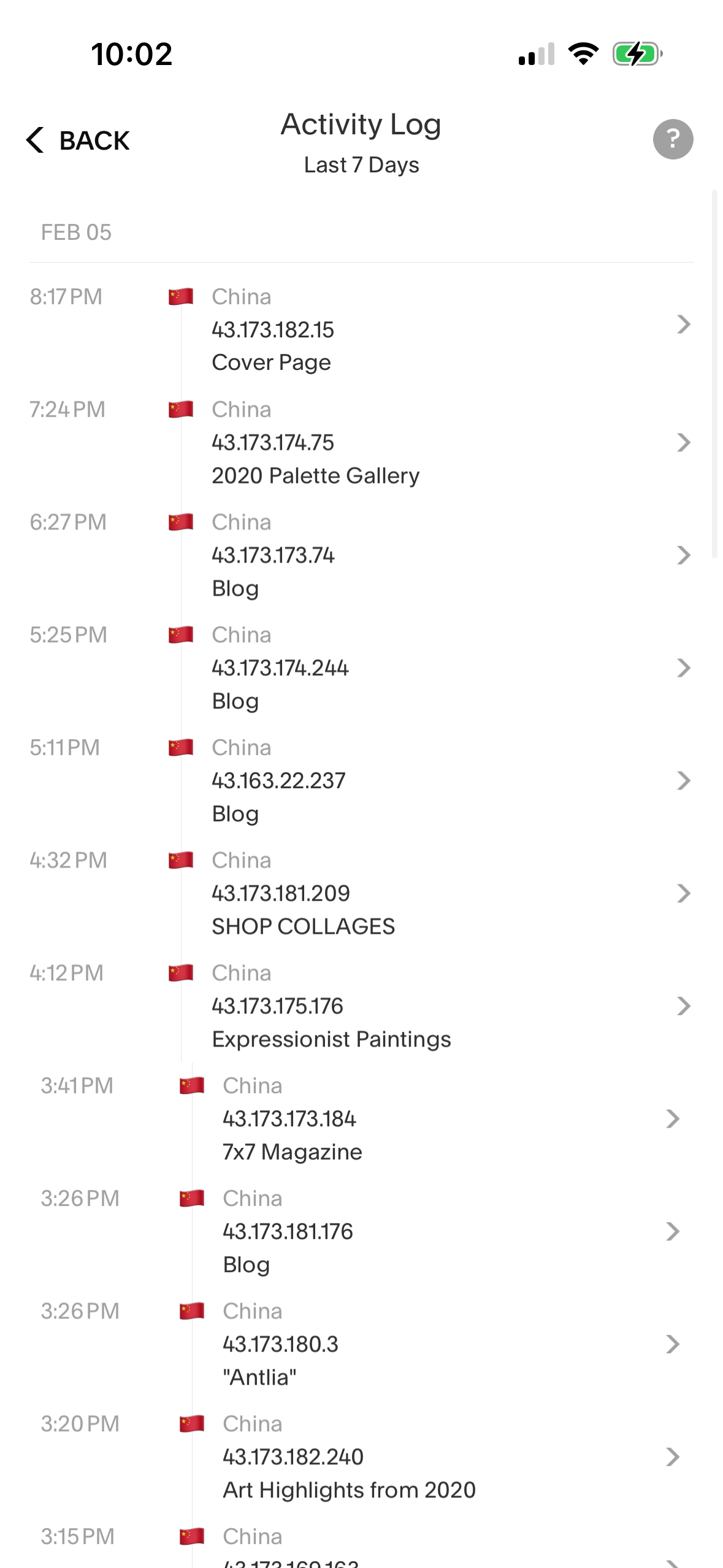View the SHOP COLLAGES visit details

coord(361,893)
